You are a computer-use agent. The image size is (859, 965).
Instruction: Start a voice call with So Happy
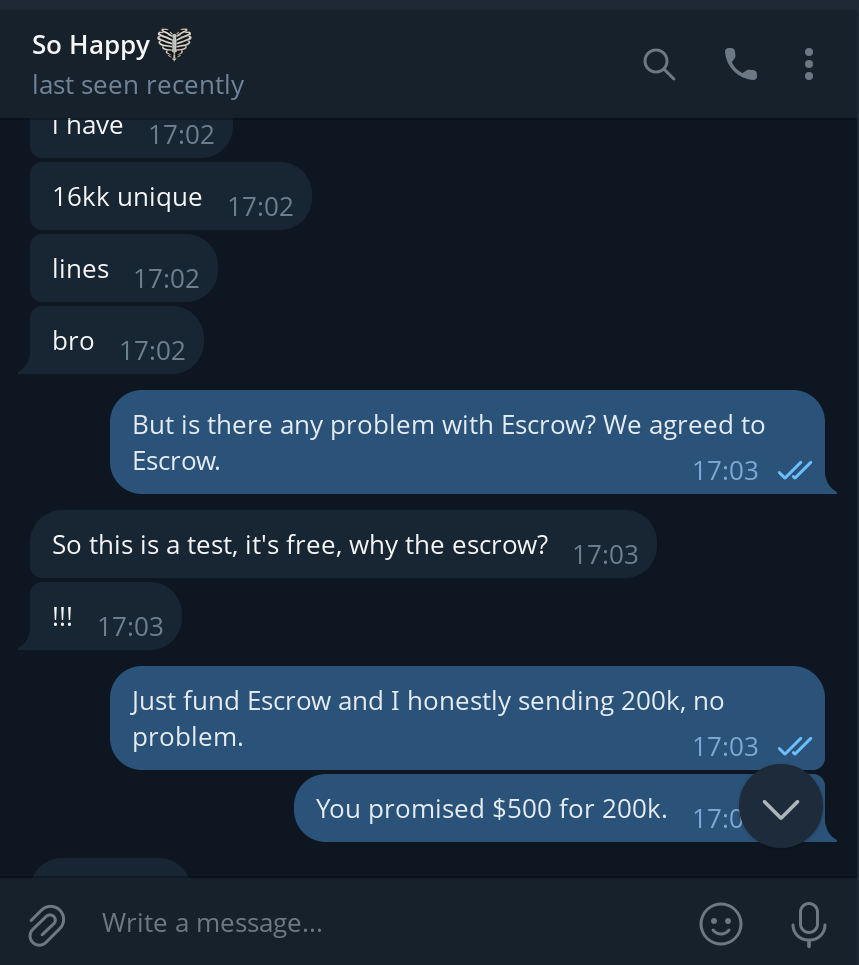(740, 65)
